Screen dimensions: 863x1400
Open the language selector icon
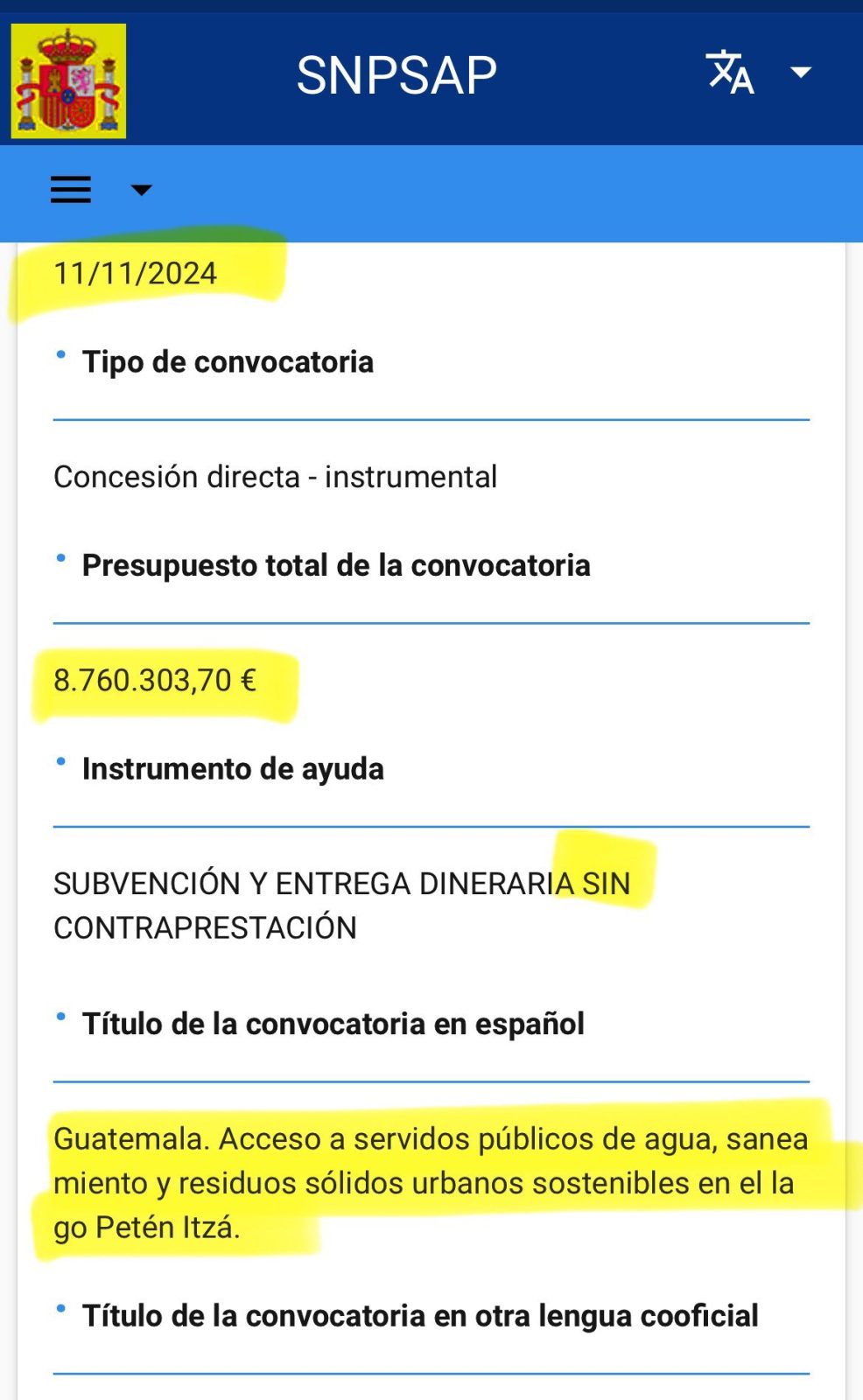[x=732, y=73]
